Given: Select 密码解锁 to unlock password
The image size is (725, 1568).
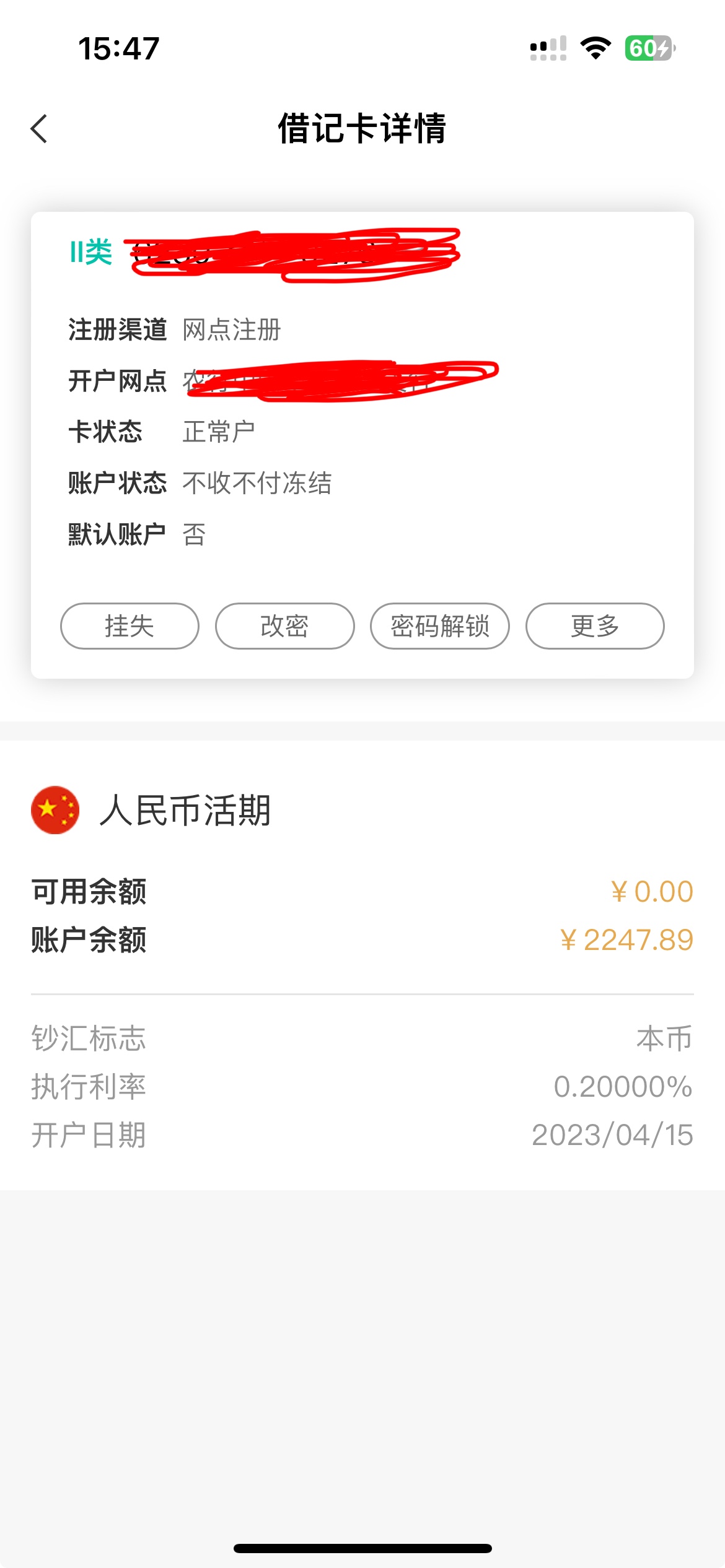Looking at the screenshot, I should tap(440, 626).
